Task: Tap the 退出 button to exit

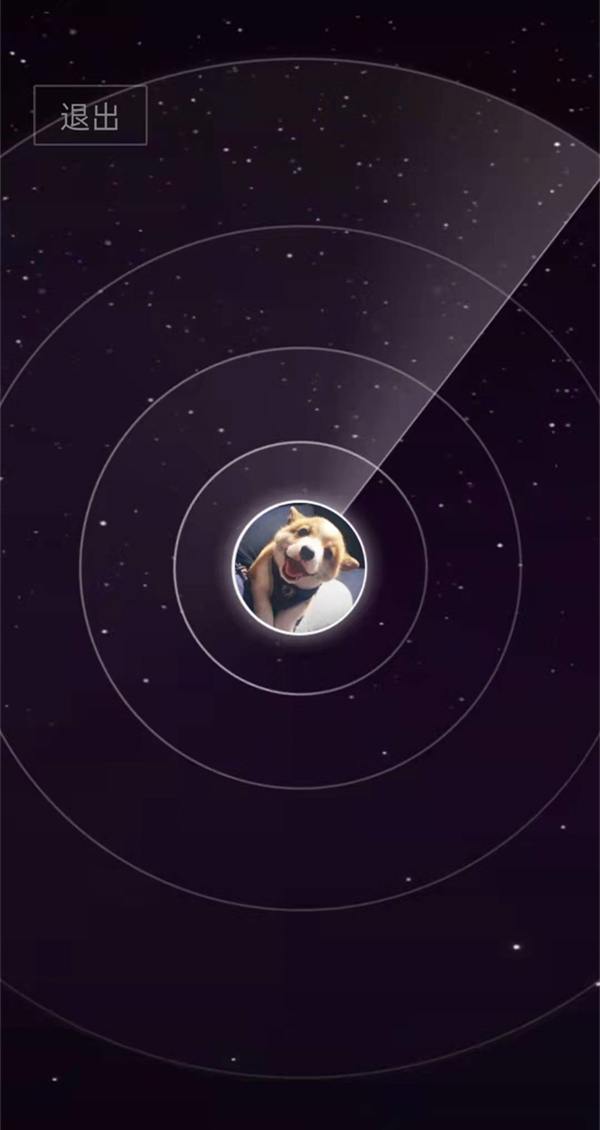Action: [90, 116]
